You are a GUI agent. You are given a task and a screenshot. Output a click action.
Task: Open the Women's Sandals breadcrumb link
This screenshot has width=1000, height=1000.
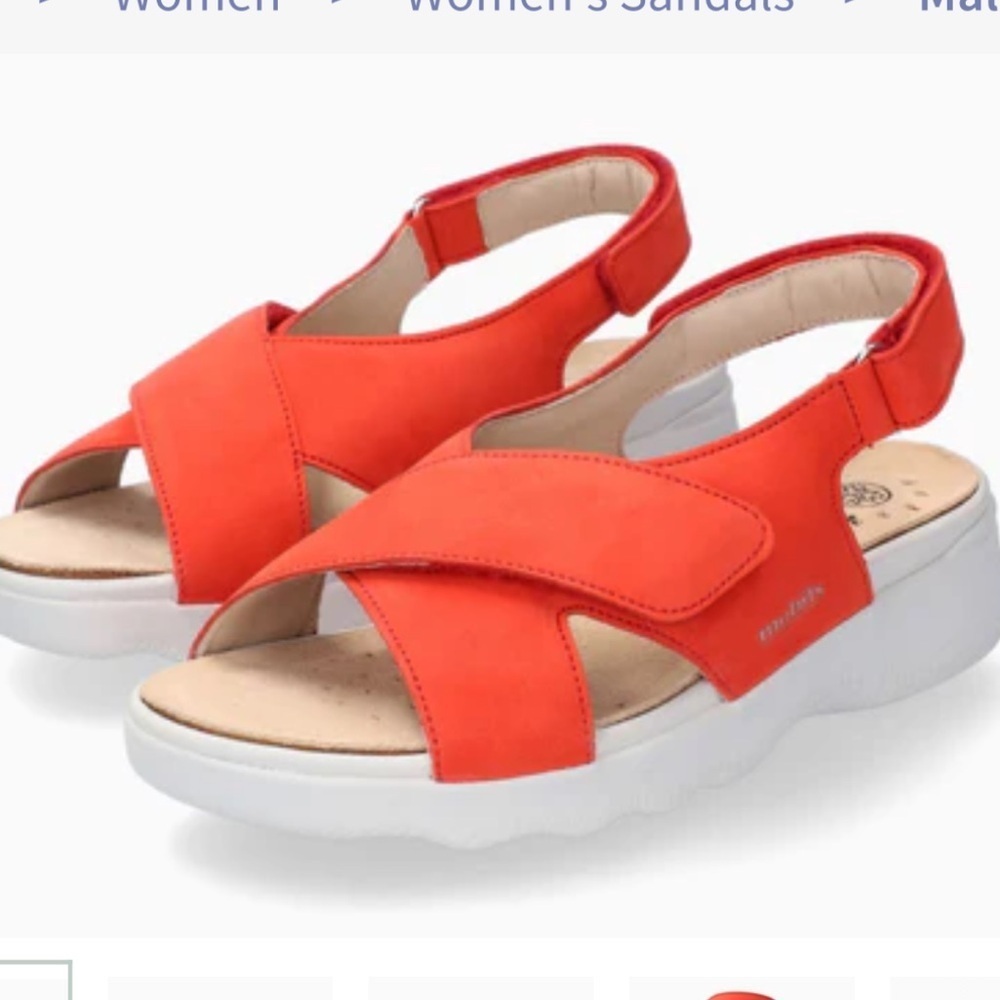click(598, 6)
